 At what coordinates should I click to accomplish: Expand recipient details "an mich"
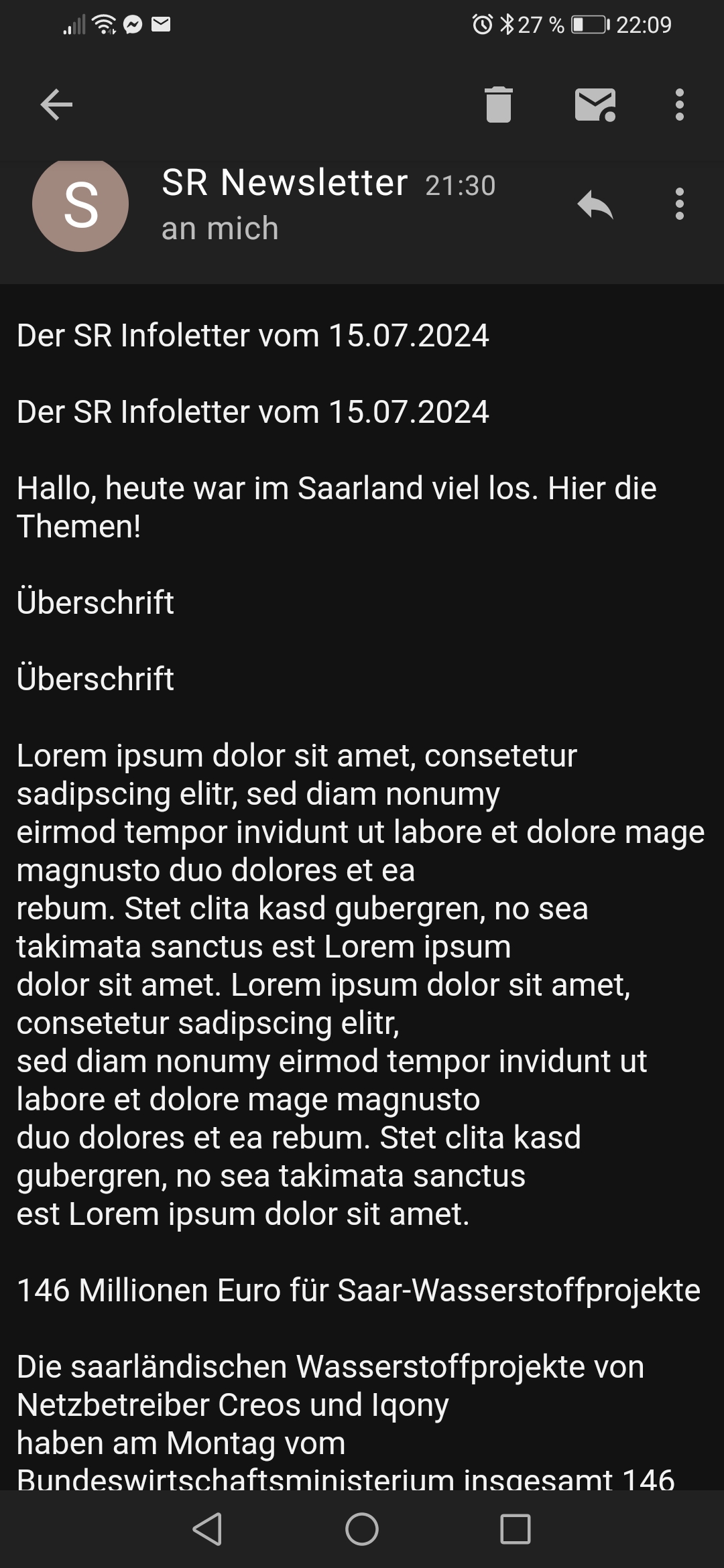click(x=220, y=228)
